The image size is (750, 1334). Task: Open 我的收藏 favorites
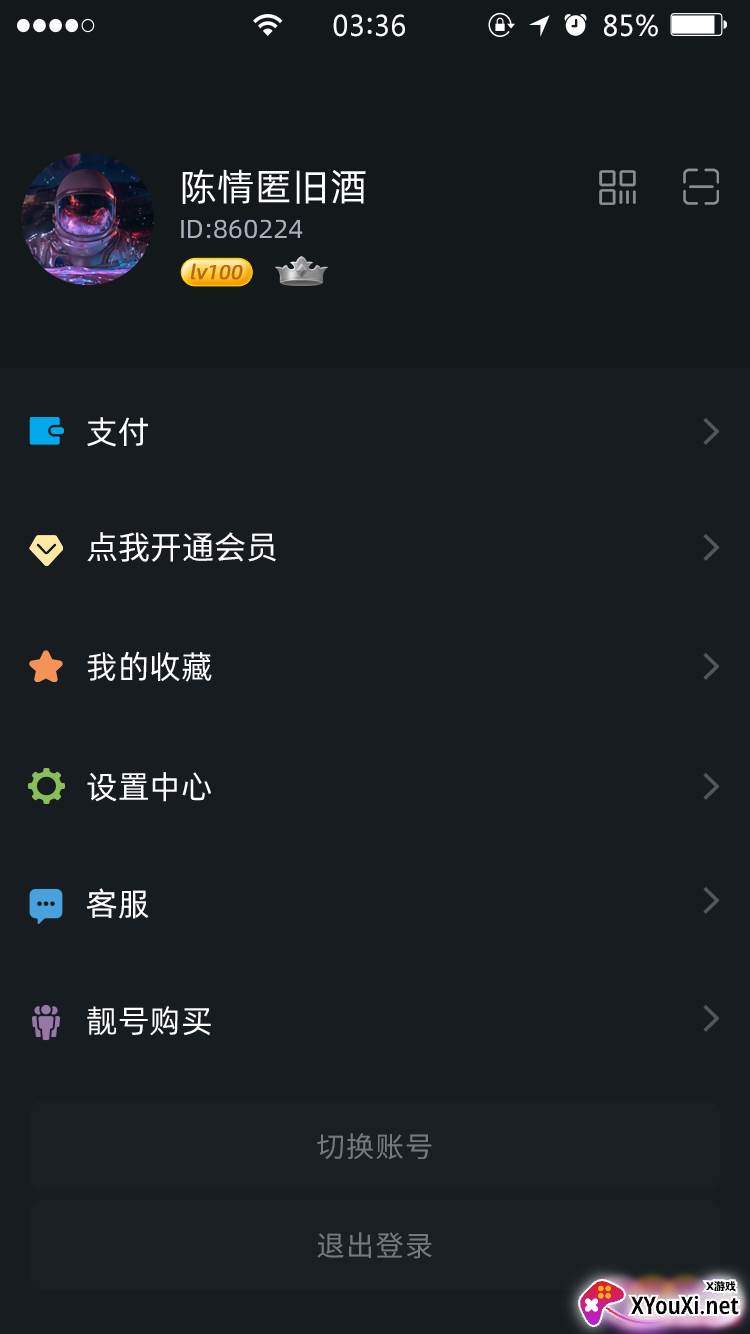[375, 667]
